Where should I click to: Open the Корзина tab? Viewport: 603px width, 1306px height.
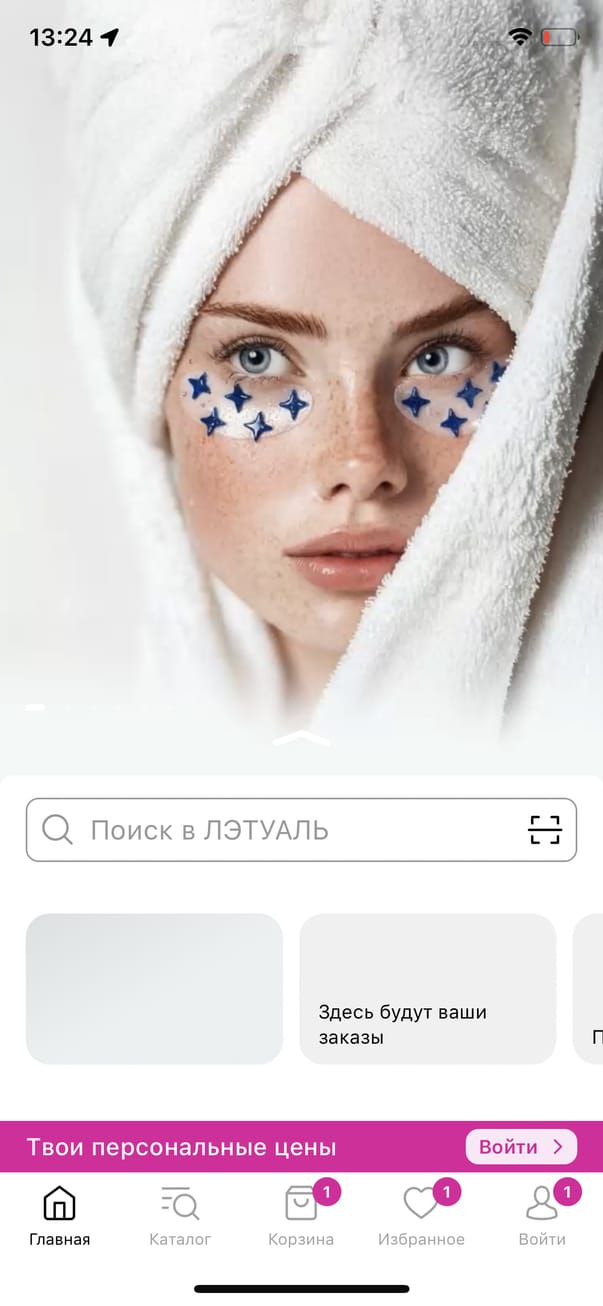301,1216
